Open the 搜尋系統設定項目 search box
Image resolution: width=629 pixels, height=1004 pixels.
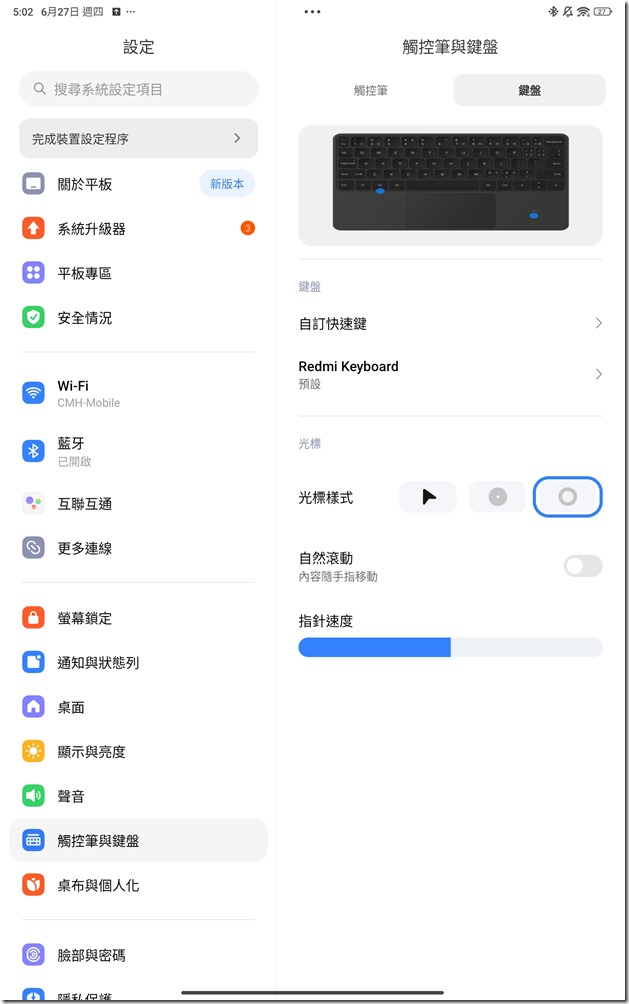coord(138,89)
